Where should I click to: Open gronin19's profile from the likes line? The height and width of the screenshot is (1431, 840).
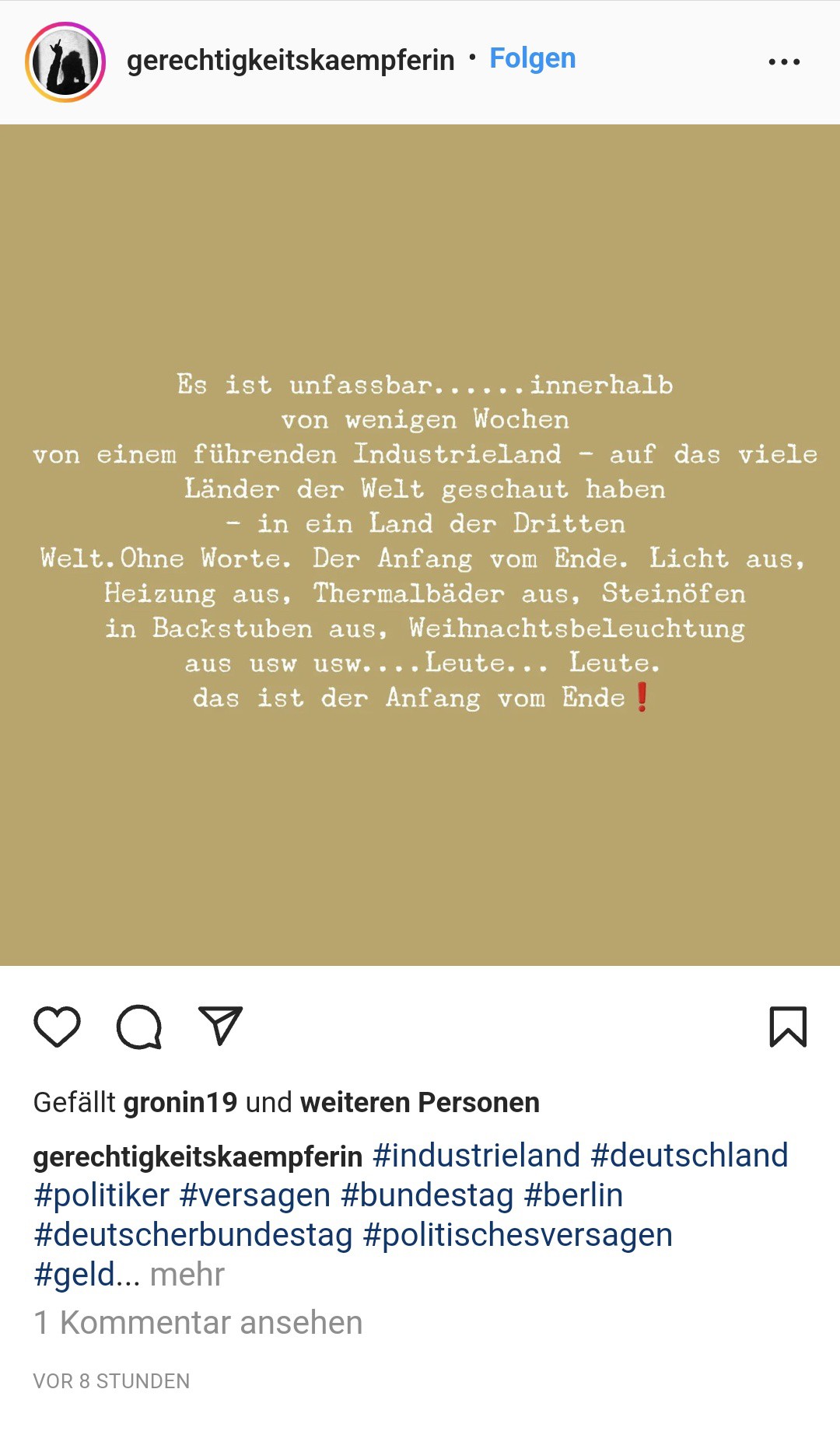[x=180, y=1103]
